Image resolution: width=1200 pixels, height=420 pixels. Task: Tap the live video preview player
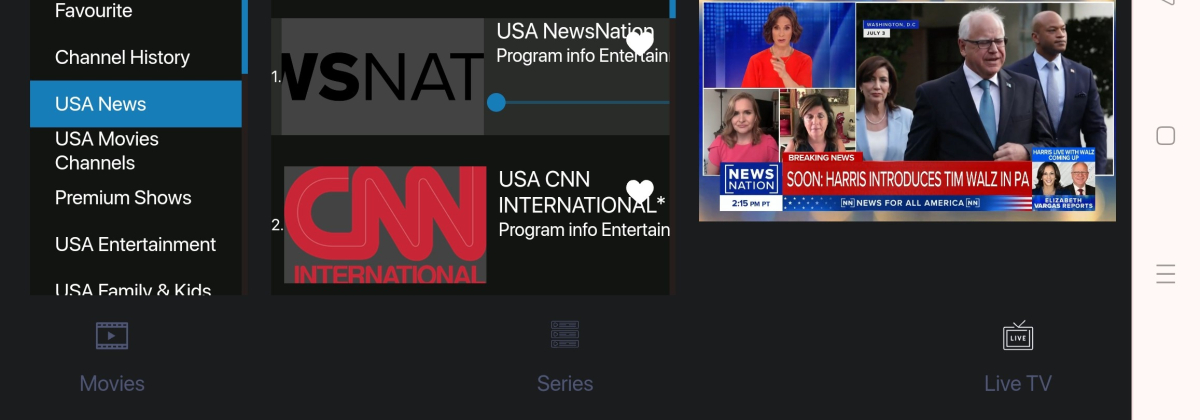point(906,110)
